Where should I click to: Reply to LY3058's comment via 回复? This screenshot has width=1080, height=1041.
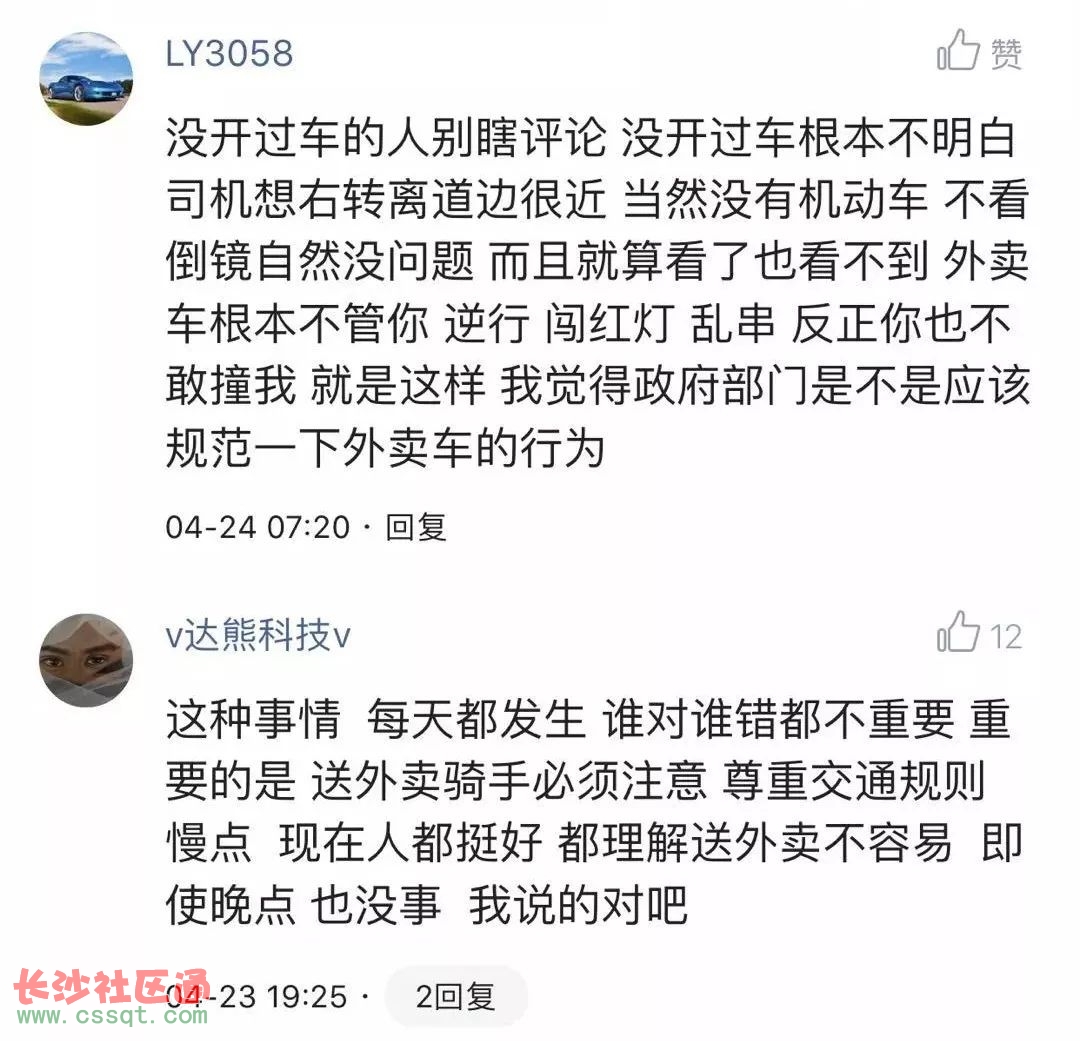[416, 527]
